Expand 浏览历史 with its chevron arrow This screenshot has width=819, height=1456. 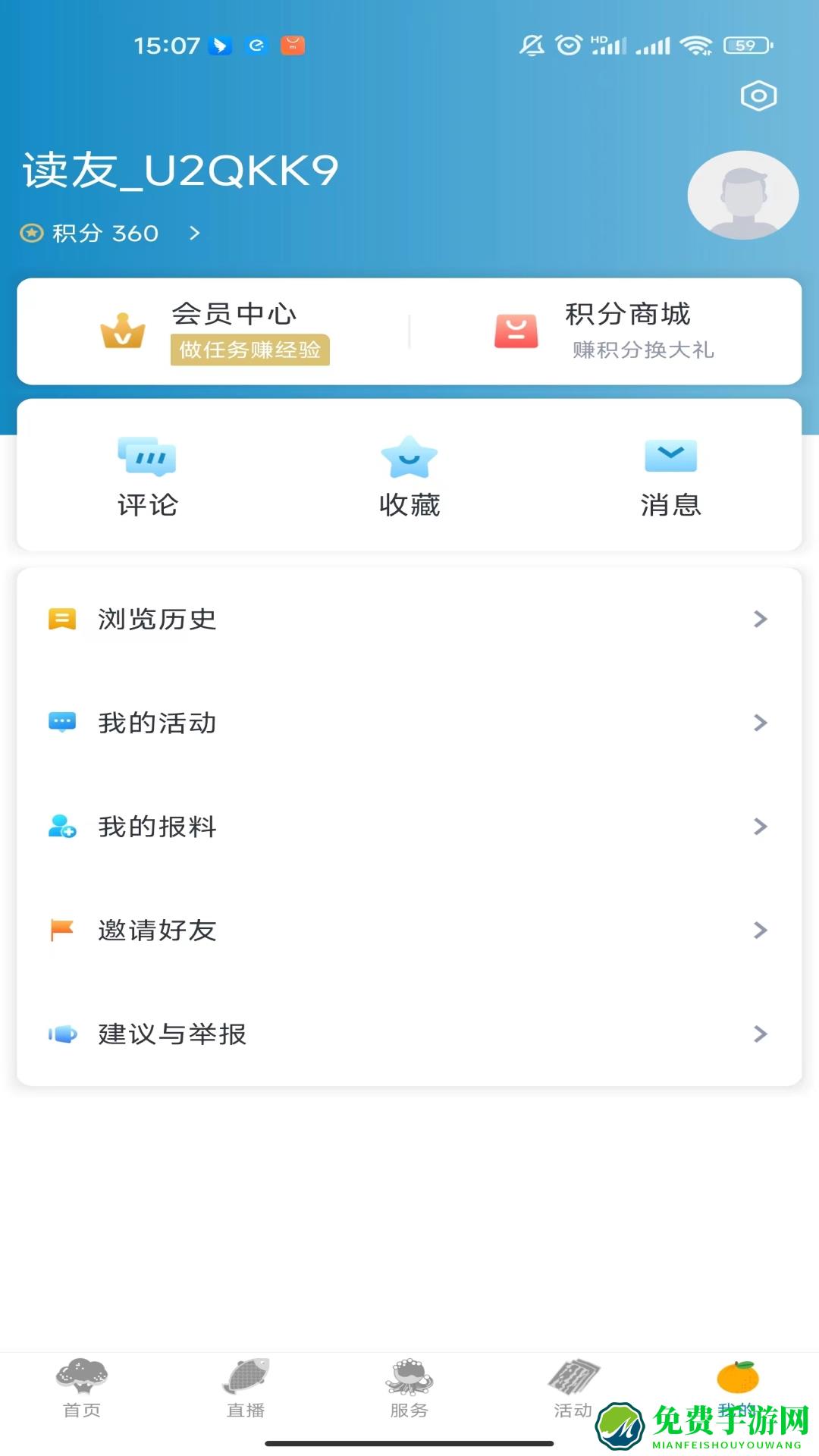point(761,619)
